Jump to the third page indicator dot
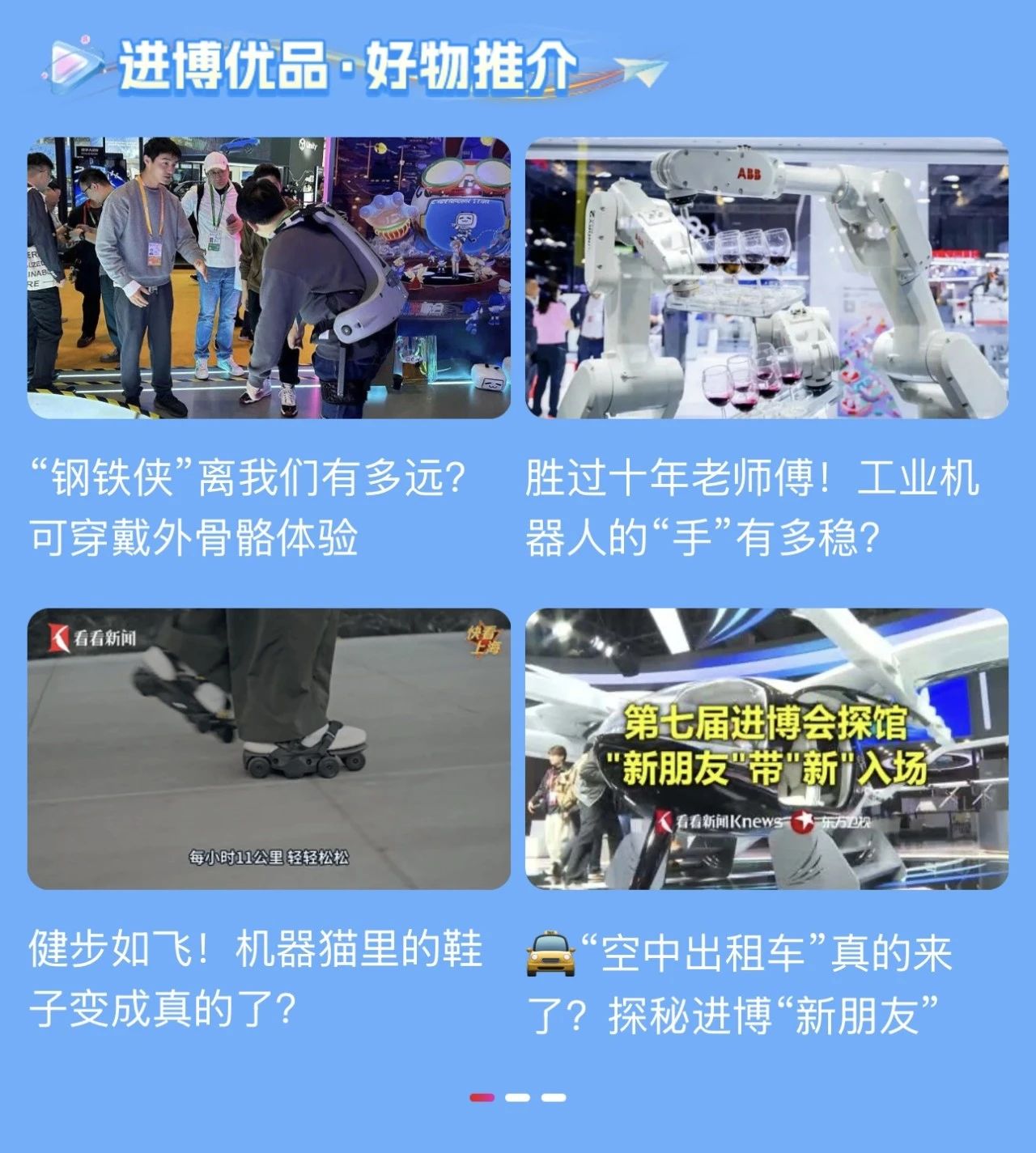The height and width of the screenshot is (1153, 1036). pos(554,1097)
